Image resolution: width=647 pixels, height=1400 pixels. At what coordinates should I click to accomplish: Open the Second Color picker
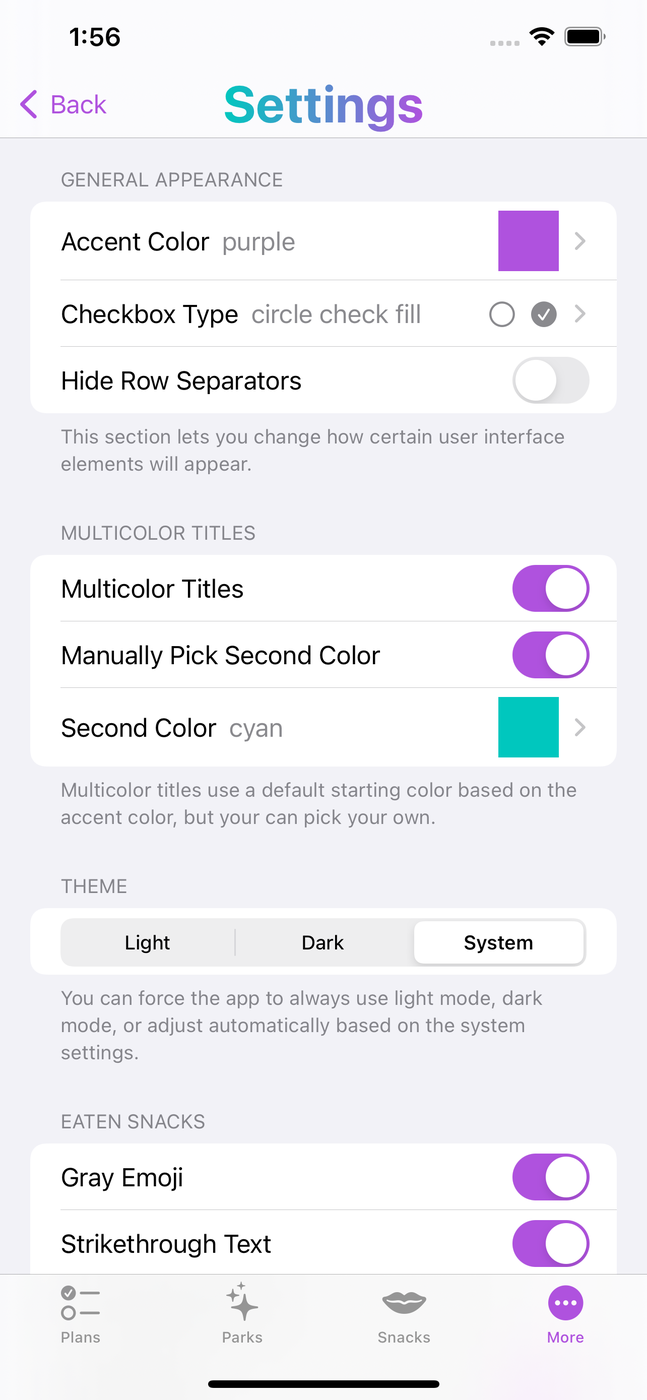coord(323,728)
